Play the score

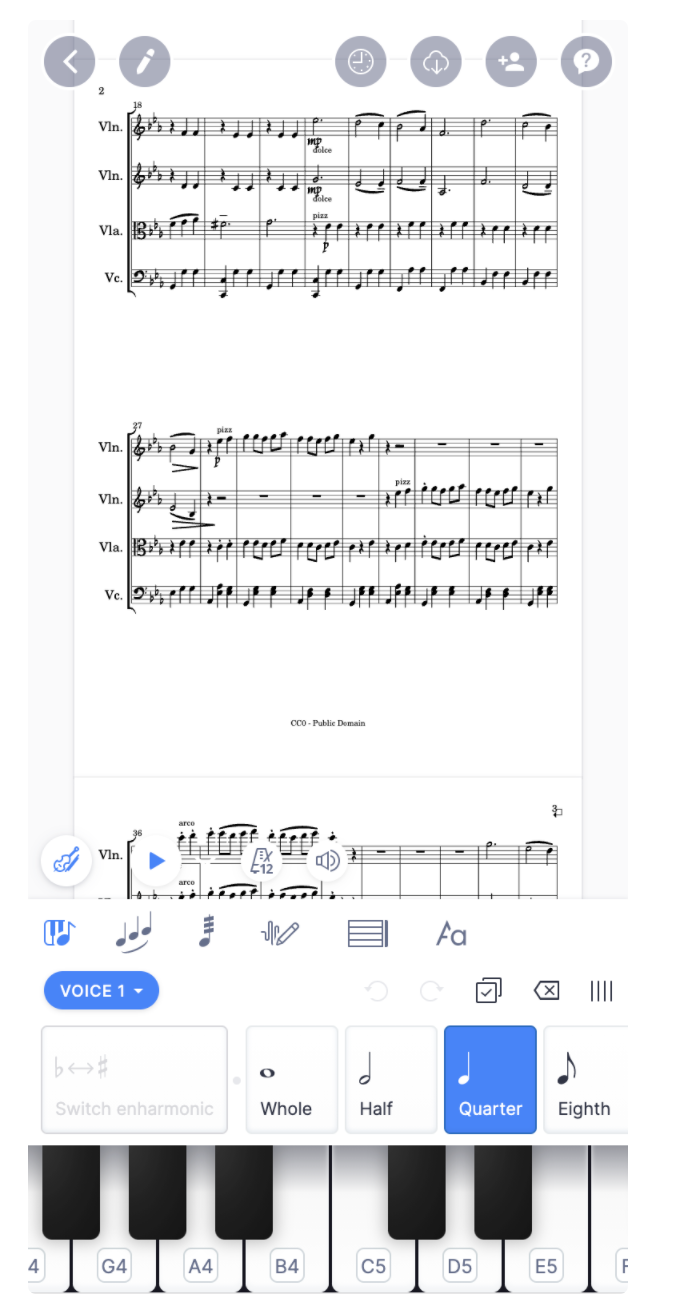click(x=156, y=860)
